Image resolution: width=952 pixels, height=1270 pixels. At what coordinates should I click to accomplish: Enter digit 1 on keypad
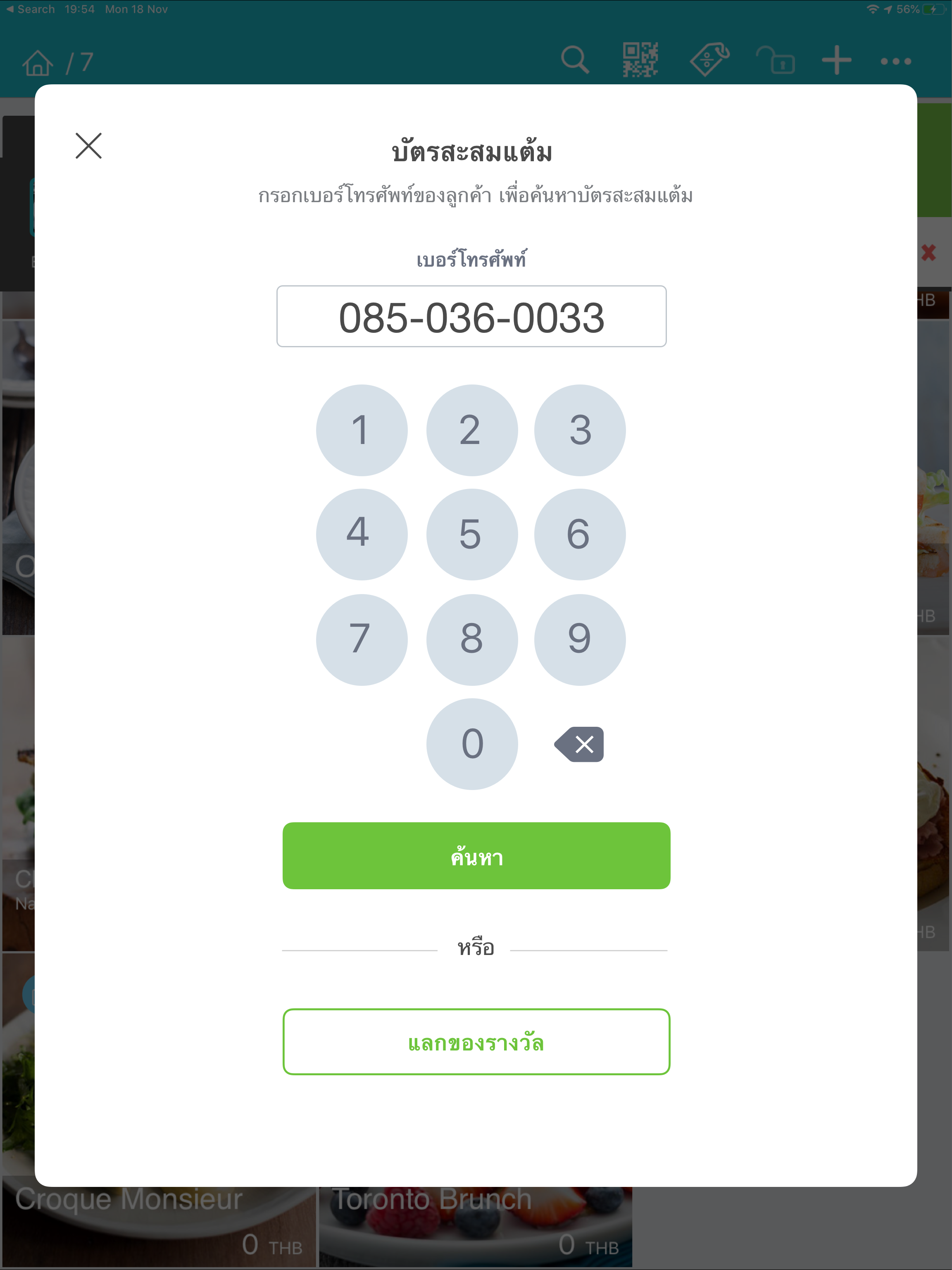(x=362, y=430)
